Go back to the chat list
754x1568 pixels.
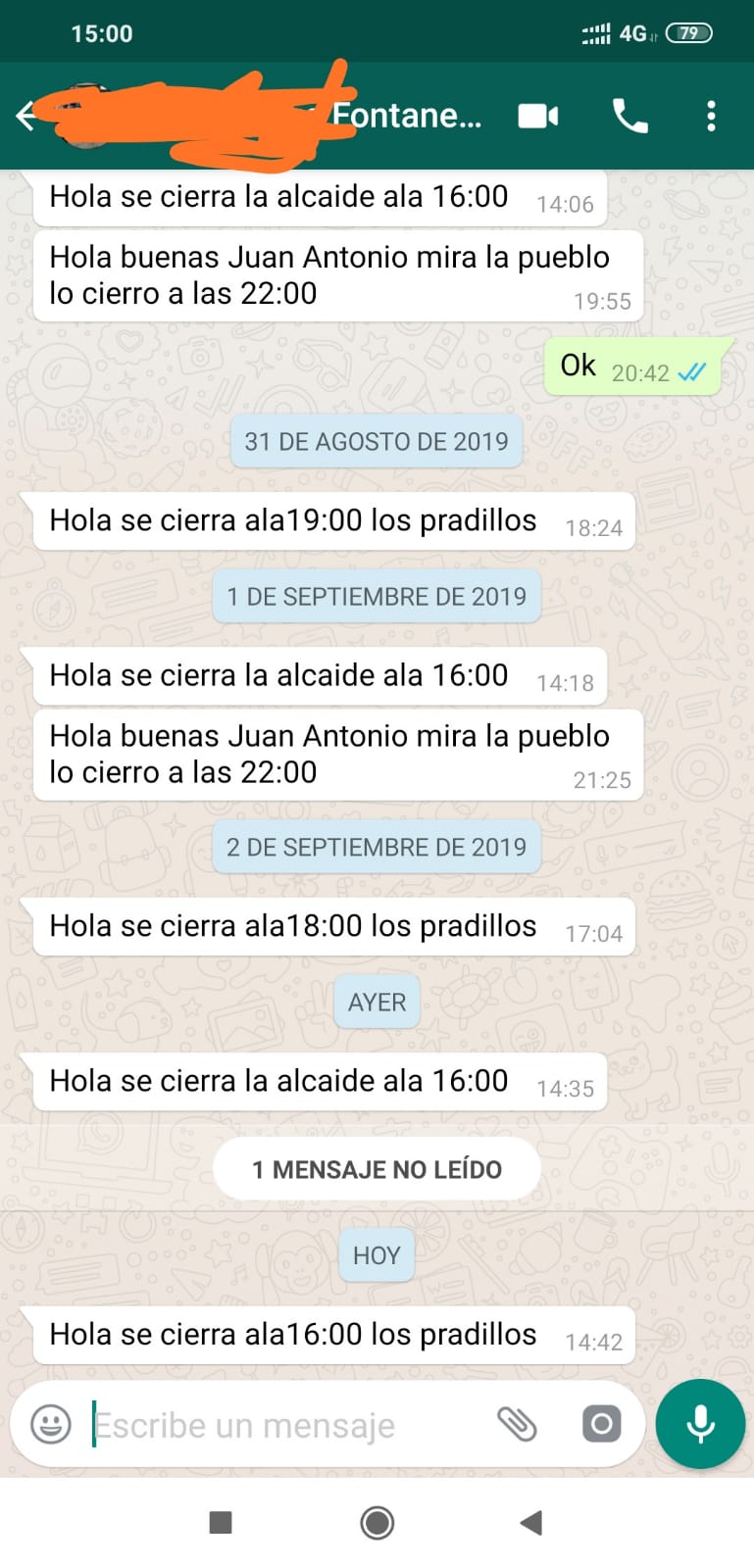[26, 116]
